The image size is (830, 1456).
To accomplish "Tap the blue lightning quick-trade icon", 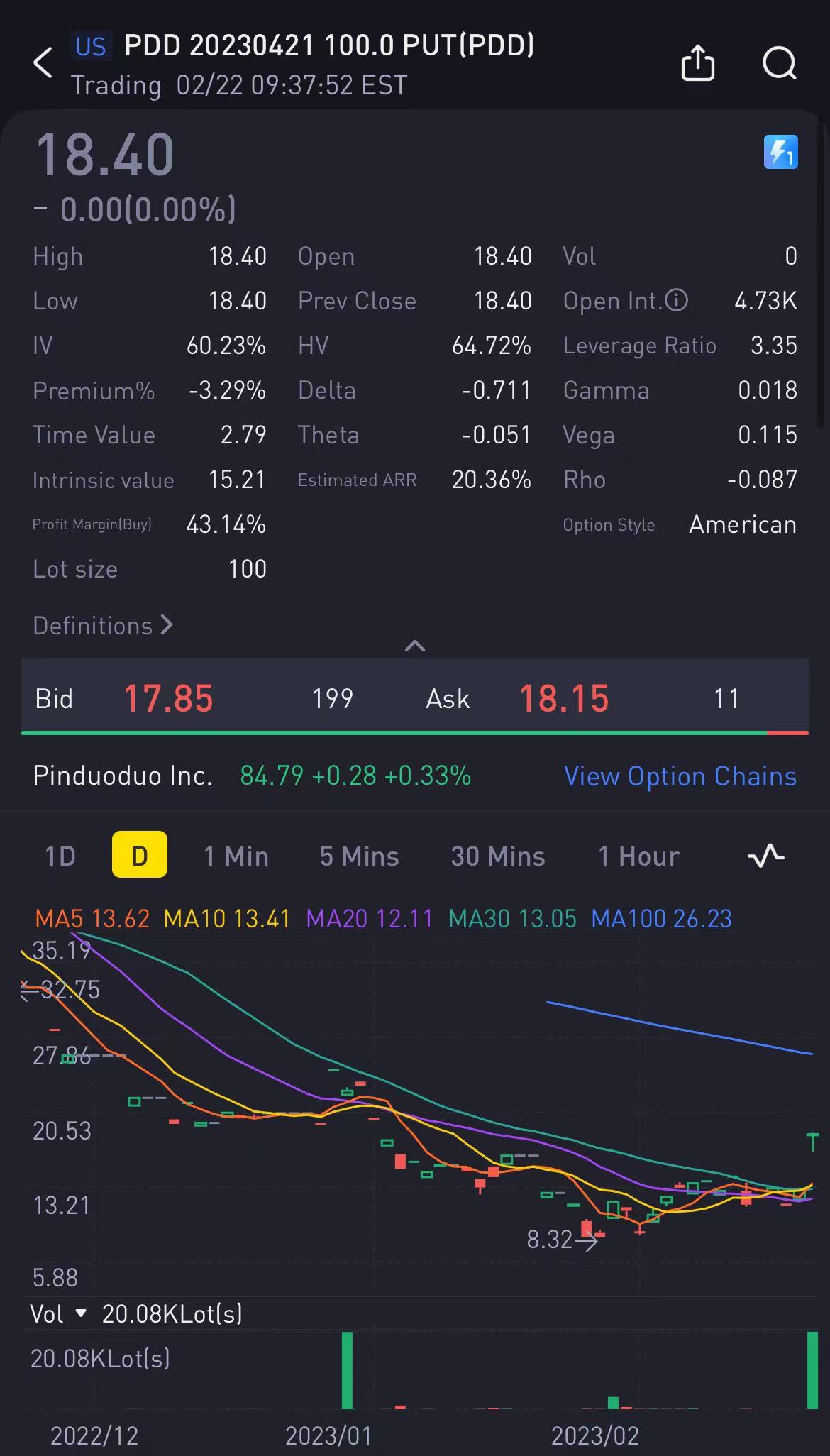I will (780, 152).
